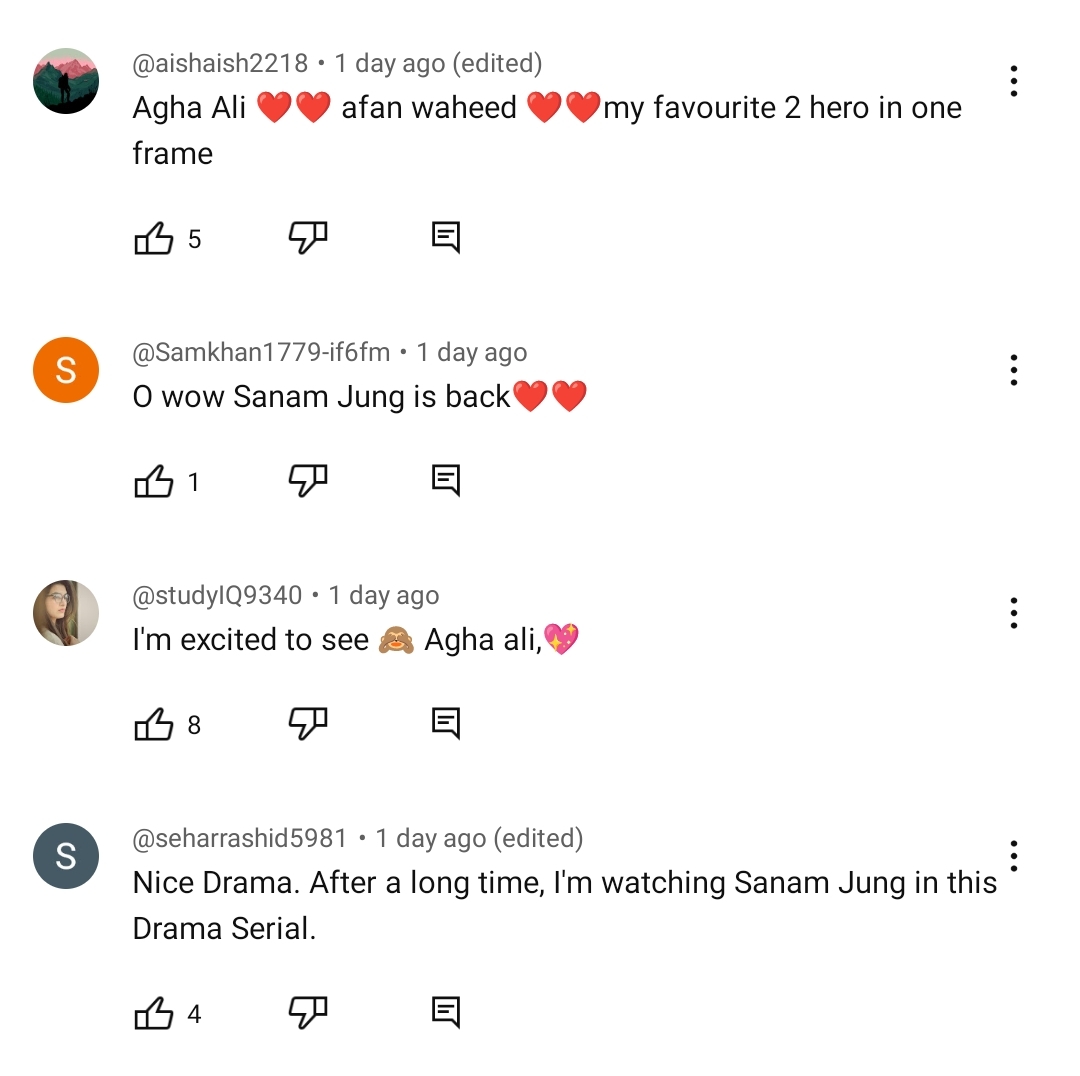Reply to @seharrashid5981's comment
The width and height of the screenshot is (1080, 1076).
446,1013
